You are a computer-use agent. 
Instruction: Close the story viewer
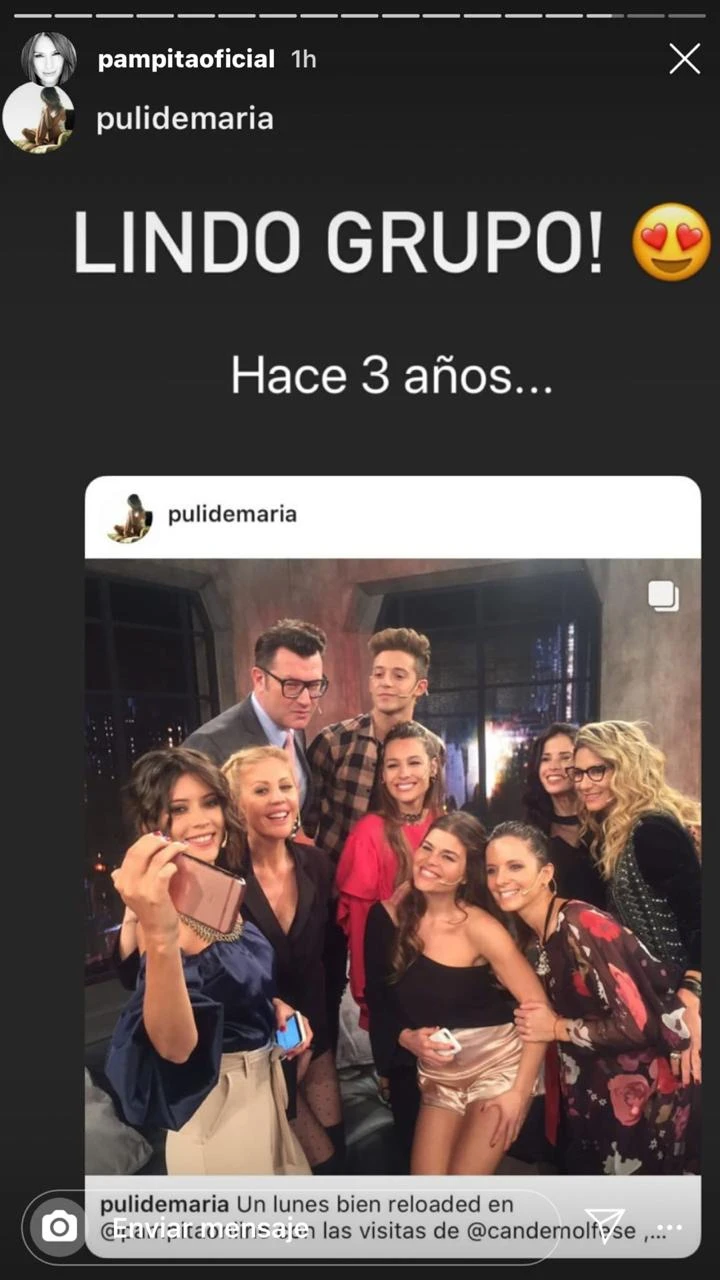click(684, 59)
